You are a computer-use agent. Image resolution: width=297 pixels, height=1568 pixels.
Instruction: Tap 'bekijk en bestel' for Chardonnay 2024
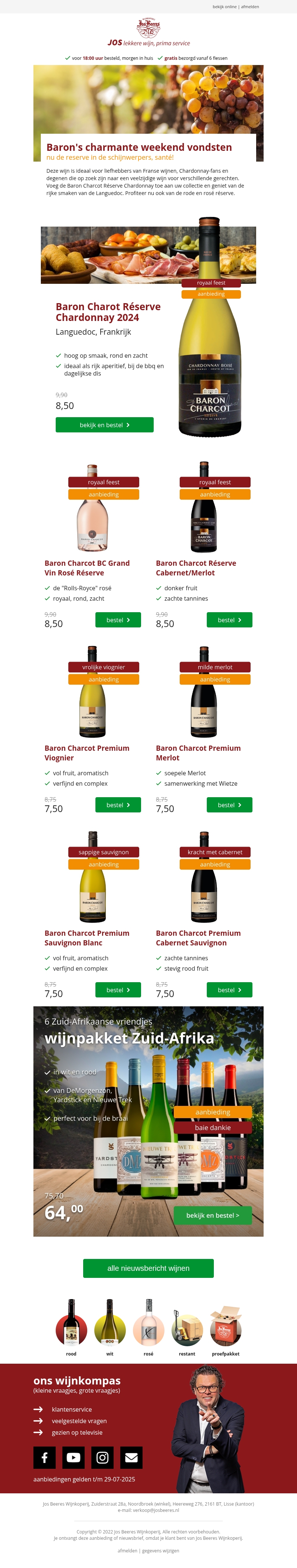104,425
